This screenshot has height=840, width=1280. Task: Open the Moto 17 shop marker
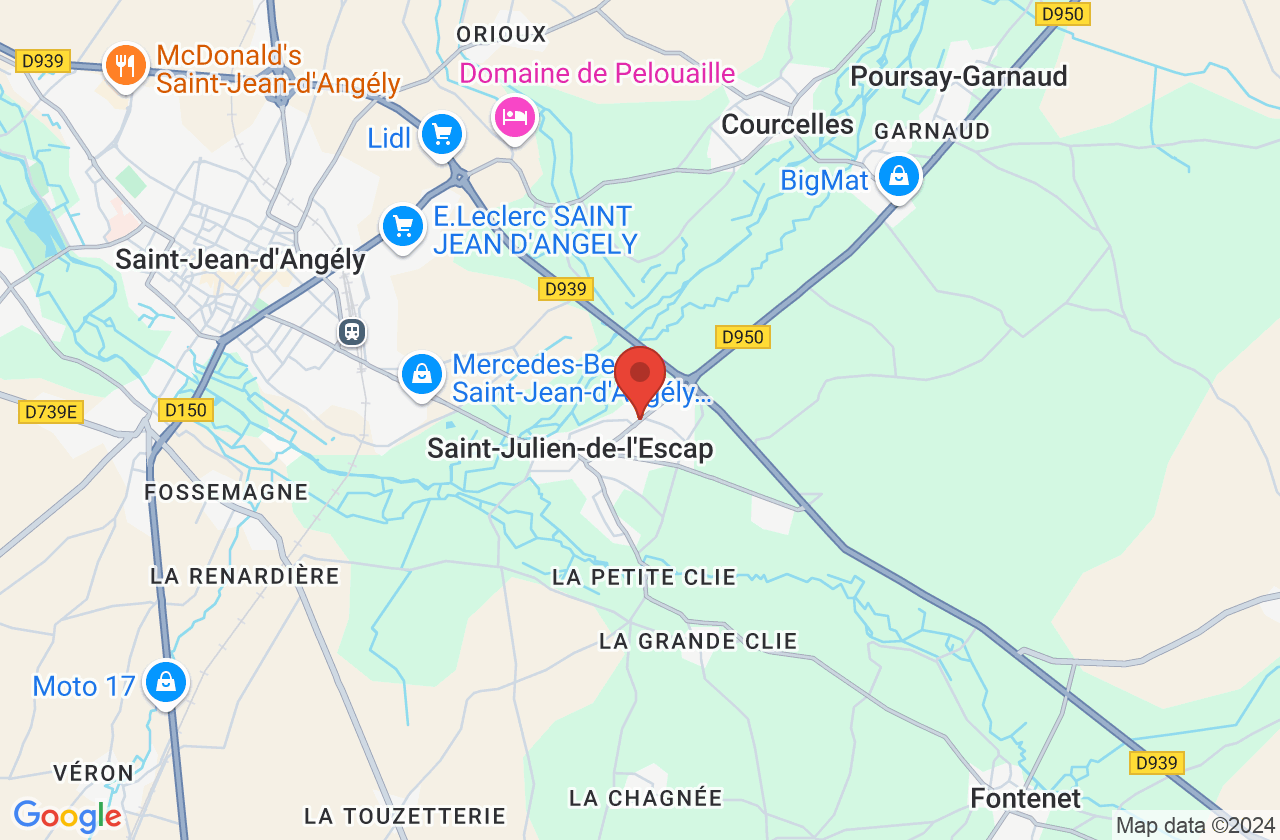(166, 683)
